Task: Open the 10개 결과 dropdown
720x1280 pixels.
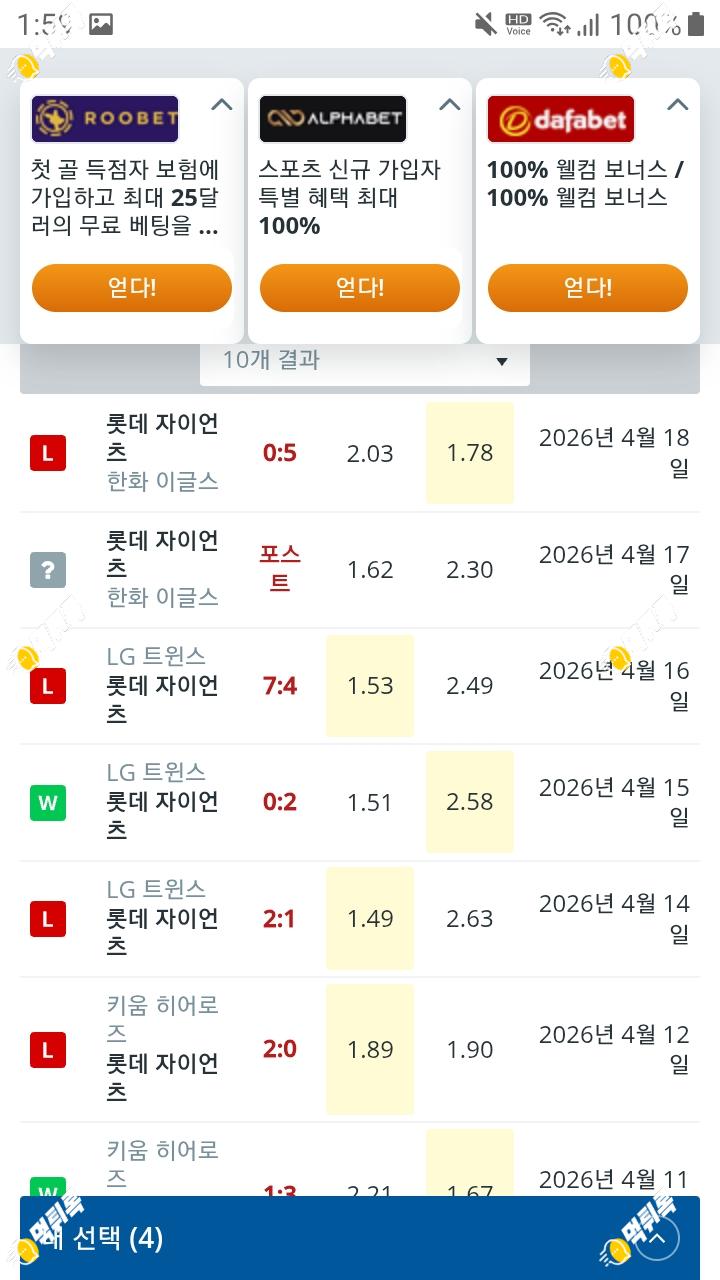Action: [365, 361]
